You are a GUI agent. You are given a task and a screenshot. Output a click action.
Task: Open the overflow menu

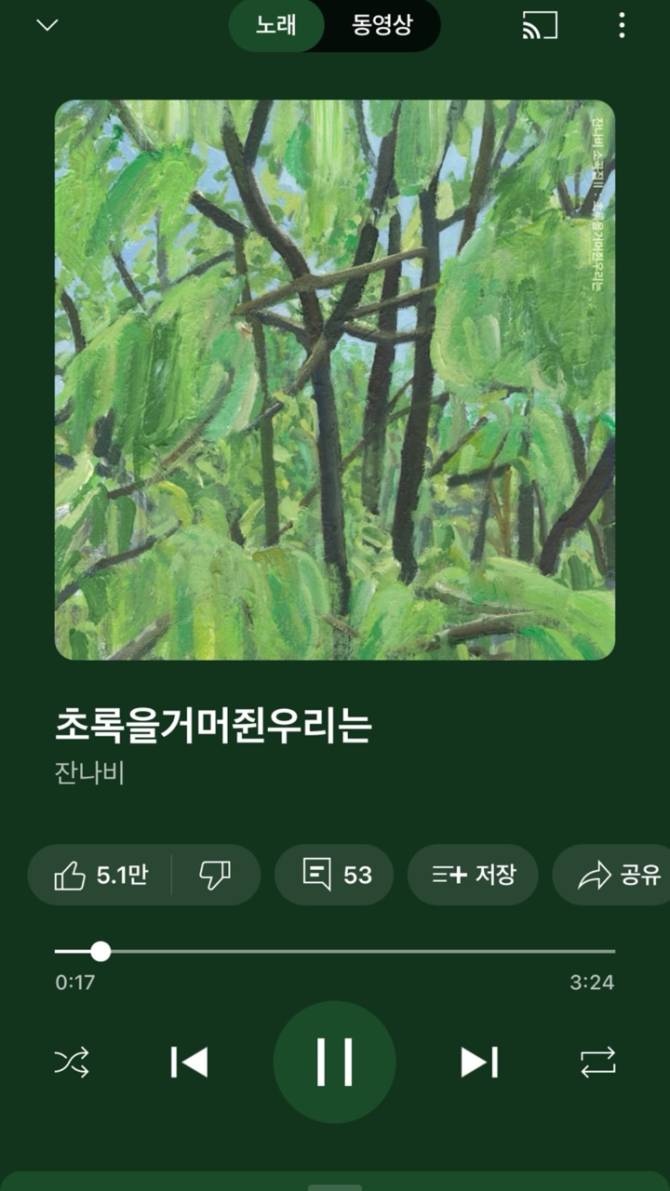tap(622, 26)
